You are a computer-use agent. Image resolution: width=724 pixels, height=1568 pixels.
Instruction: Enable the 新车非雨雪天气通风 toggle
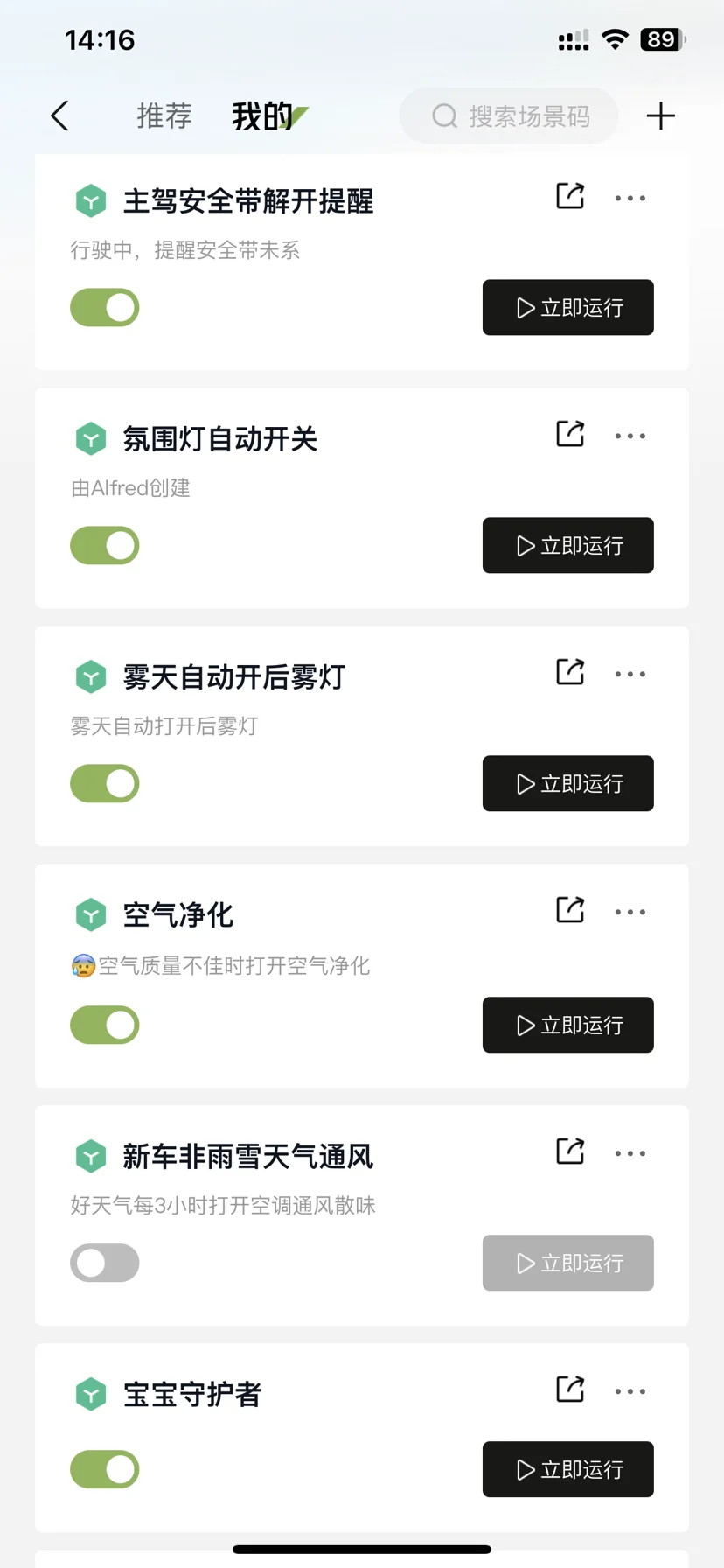pyautogui.click(x=105, y=1263)
